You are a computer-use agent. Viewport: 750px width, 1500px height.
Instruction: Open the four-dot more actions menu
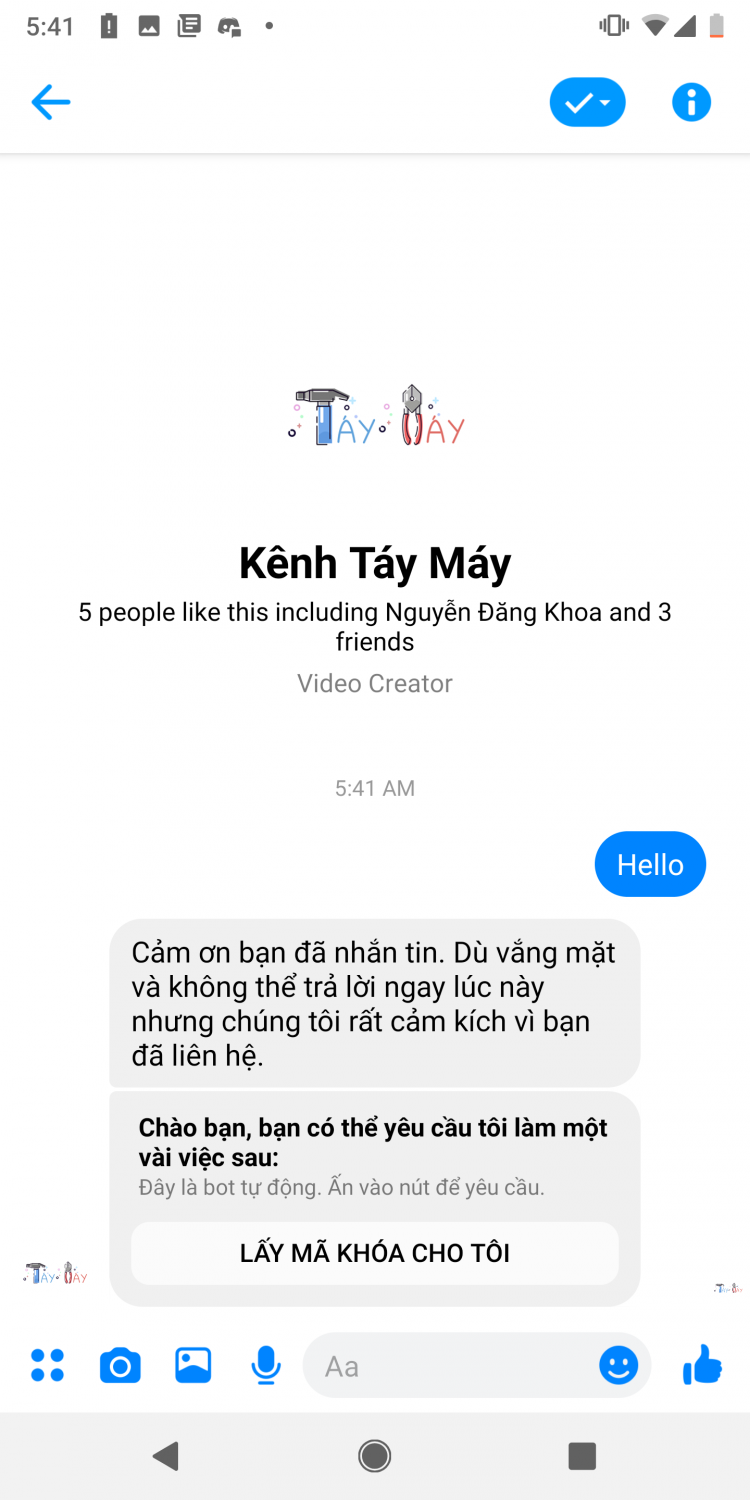tap(47, 1365)
